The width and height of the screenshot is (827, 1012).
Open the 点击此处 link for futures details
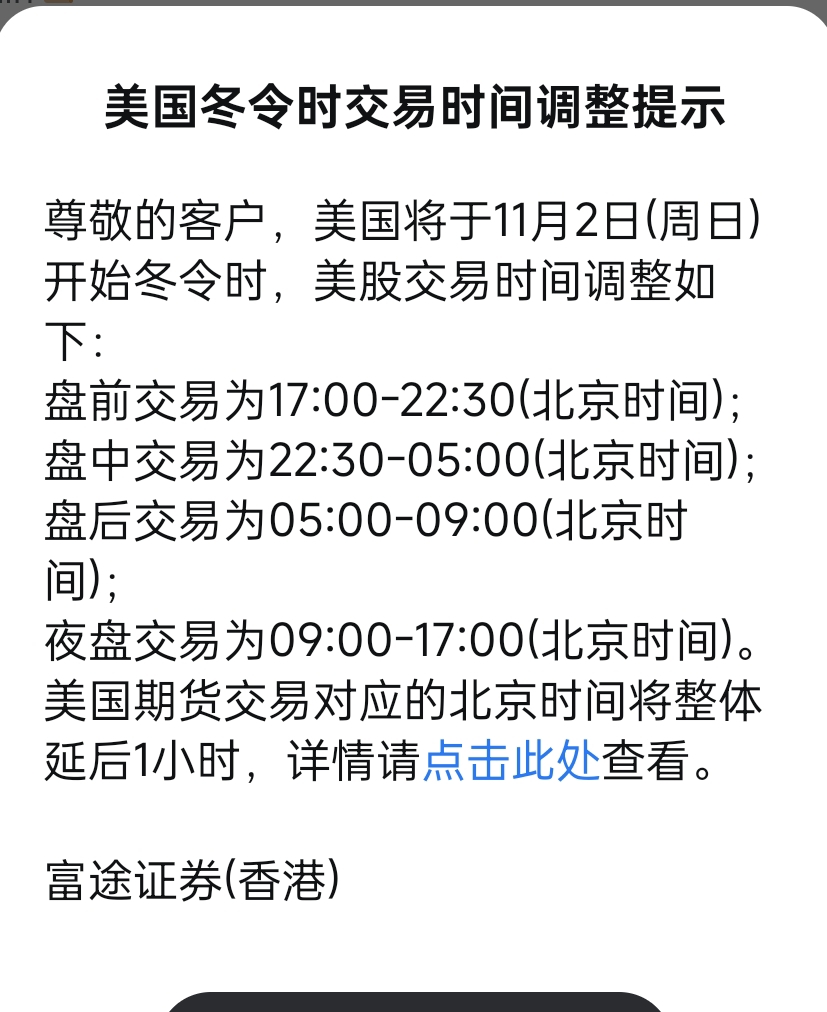point(512,762)
